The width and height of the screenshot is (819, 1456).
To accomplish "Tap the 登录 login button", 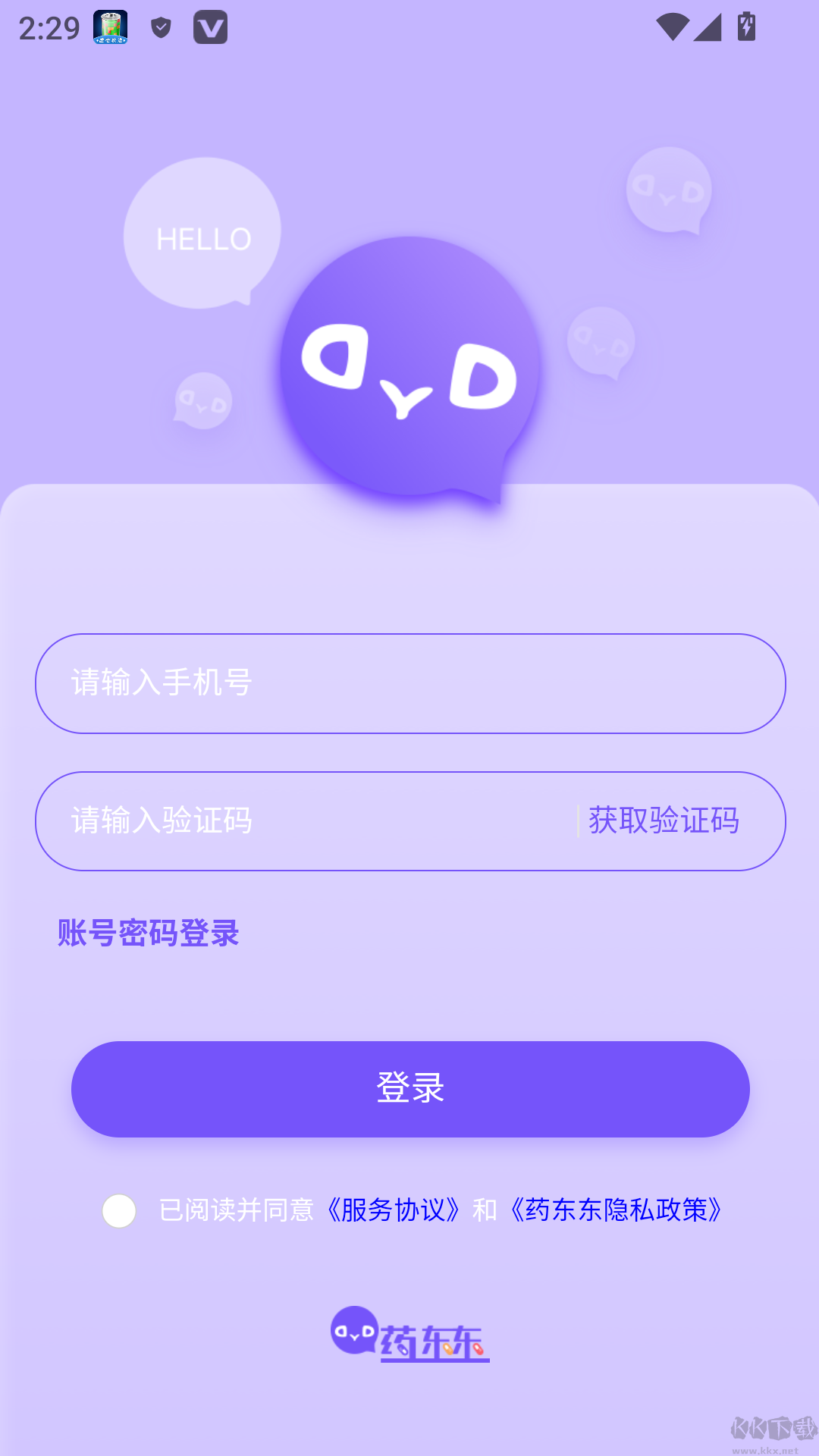I will 409,1088.
